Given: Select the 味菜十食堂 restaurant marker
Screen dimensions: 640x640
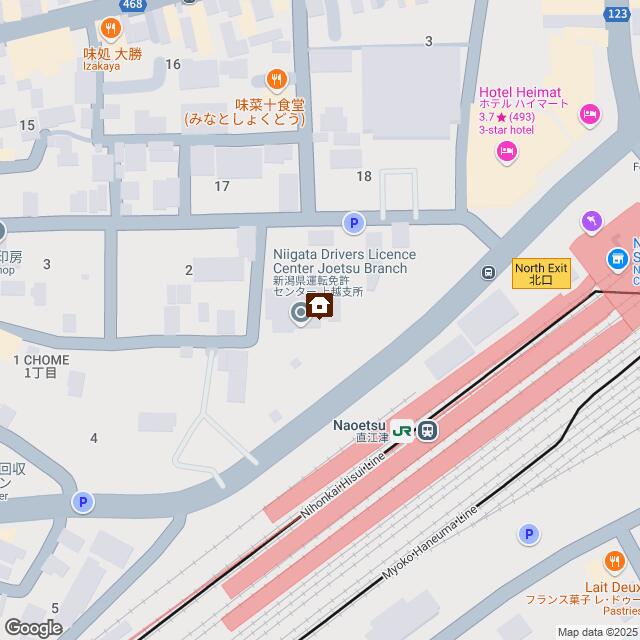Looking at the screenshot, I should click(x=277, y=79).
